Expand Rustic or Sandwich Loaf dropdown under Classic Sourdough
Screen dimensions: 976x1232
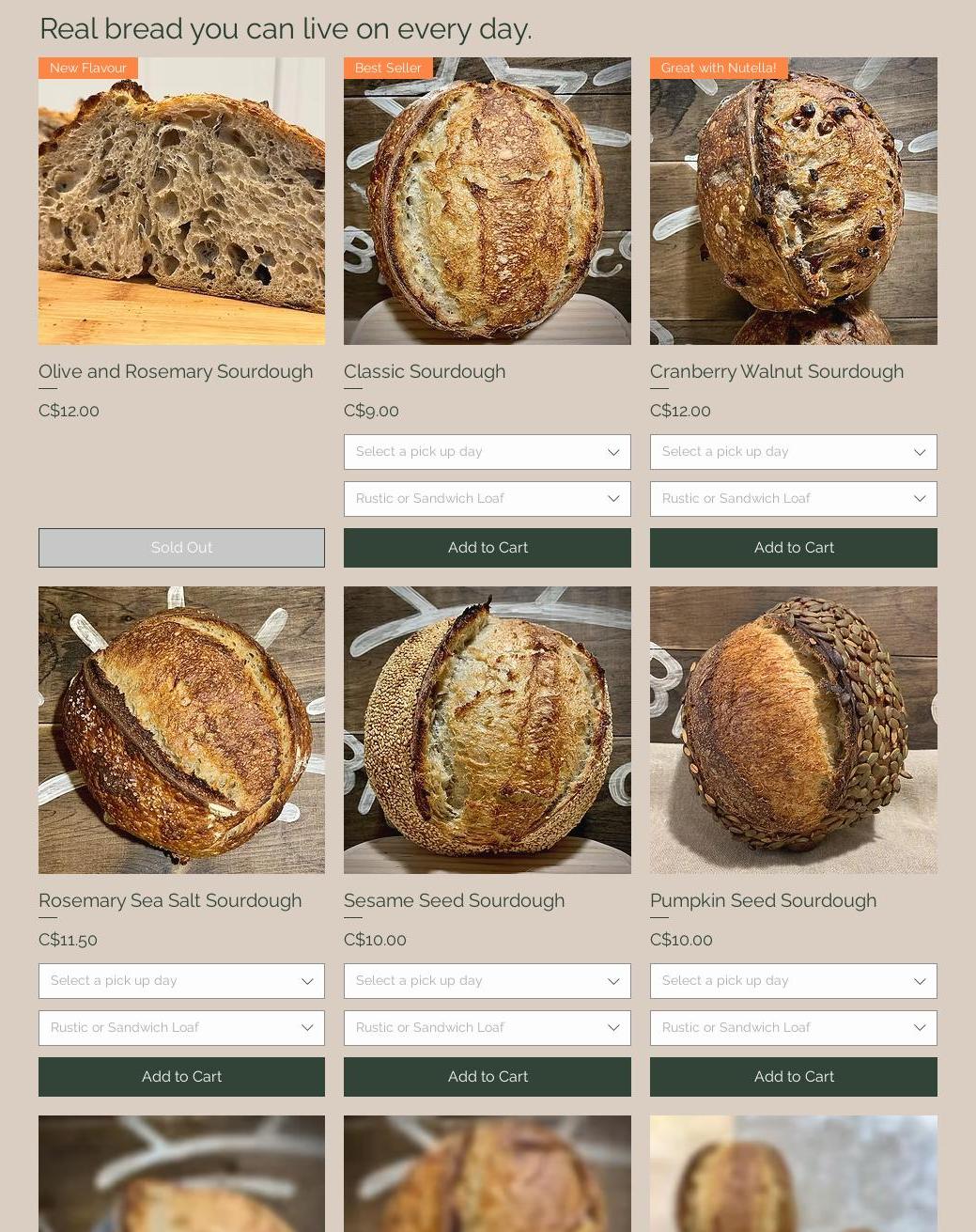click(x=488, y=498)
